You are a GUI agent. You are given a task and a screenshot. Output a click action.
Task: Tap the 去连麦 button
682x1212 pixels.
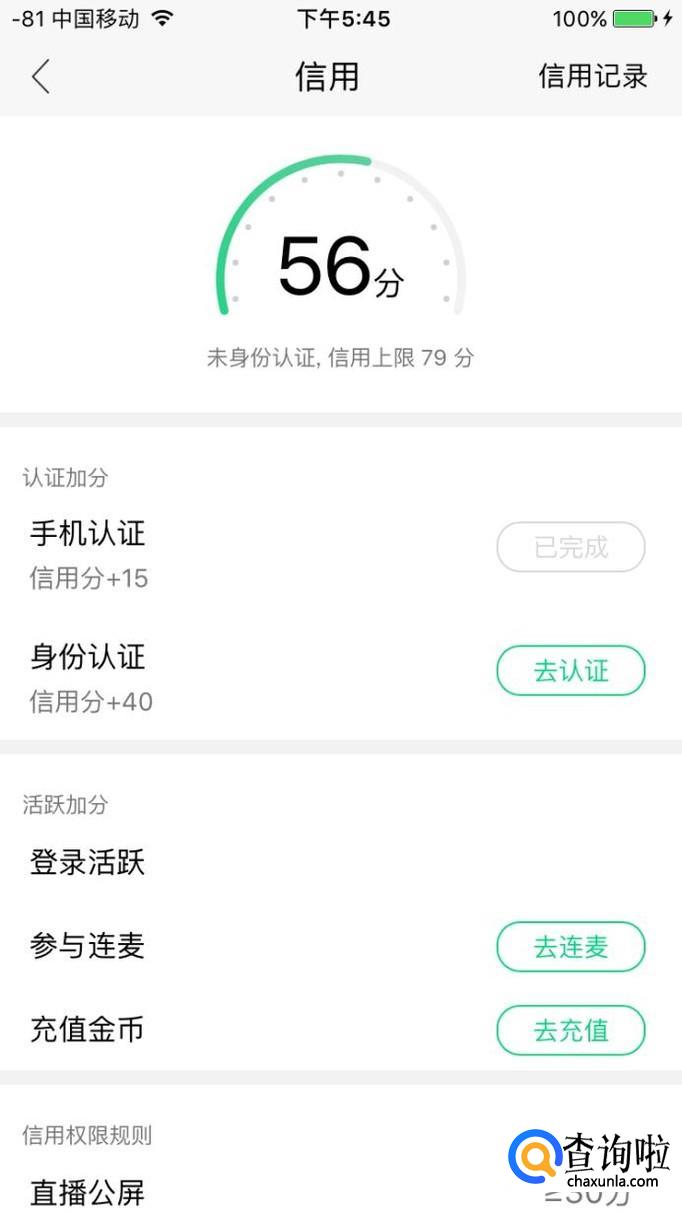coord(571,946)
